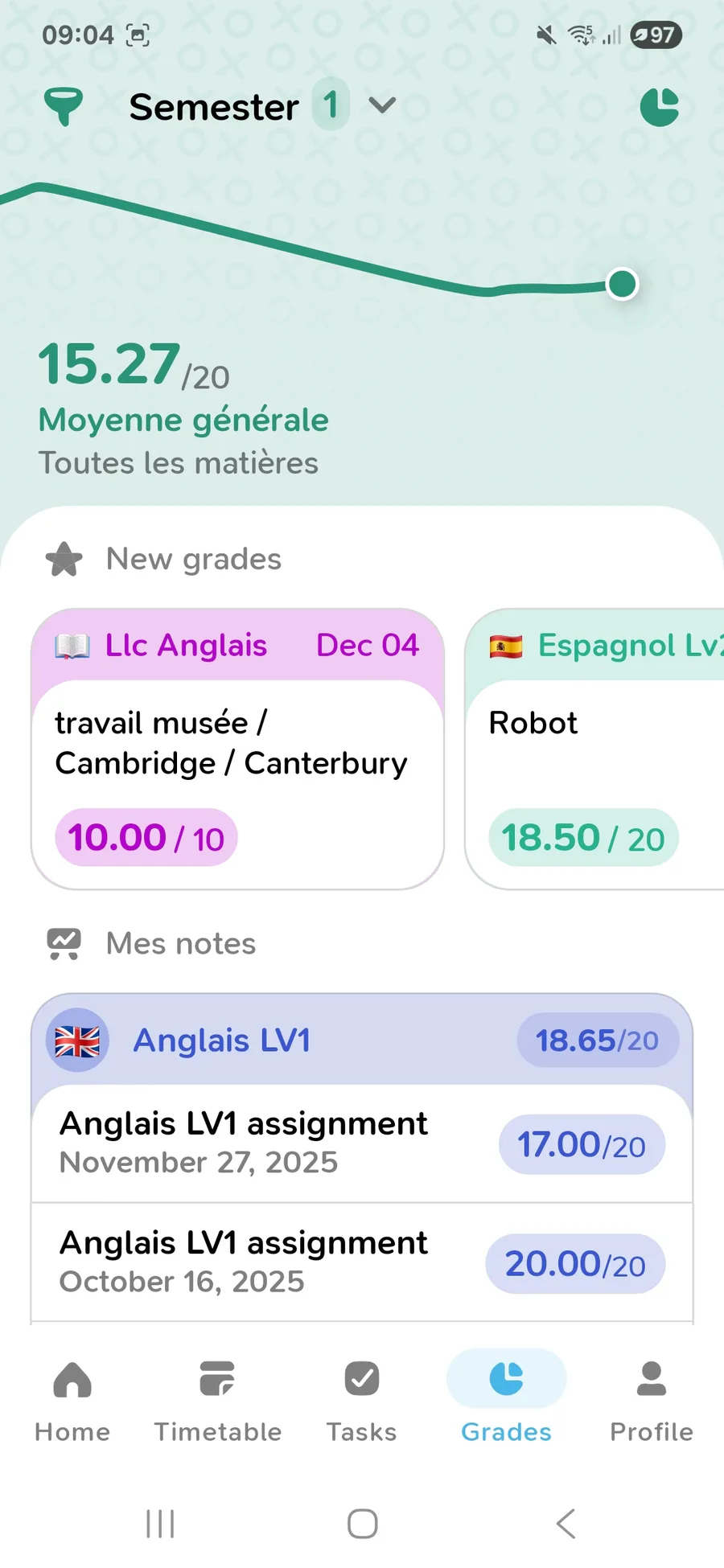Go to the Home tab
Viewport: 724px width, 1568px height.
point(72,1399)
